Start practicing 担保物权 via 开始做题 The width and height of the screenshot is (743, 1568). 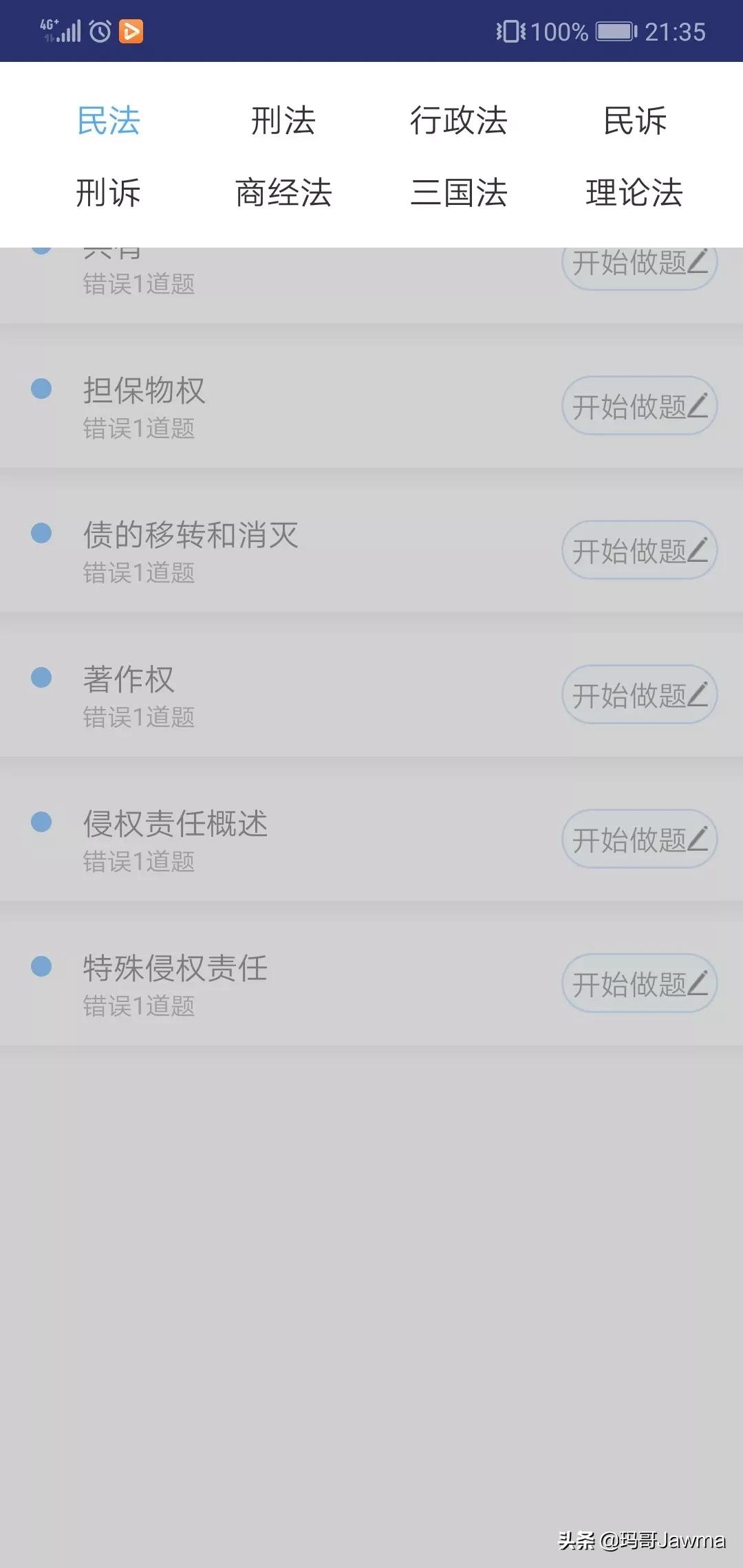coord(638,405)
